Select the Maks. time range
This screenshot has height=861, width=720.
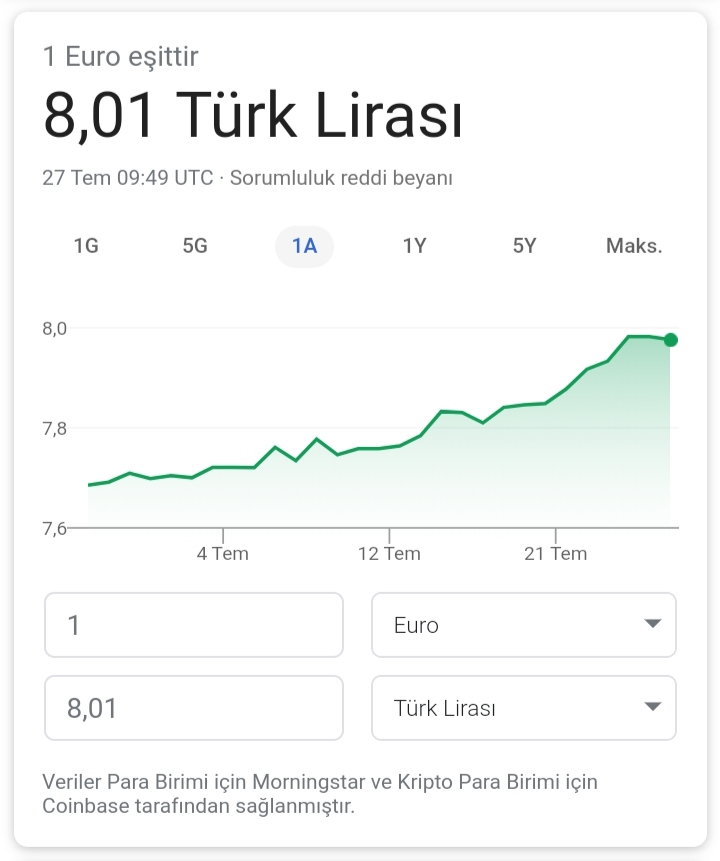click(x=634, y=246)
